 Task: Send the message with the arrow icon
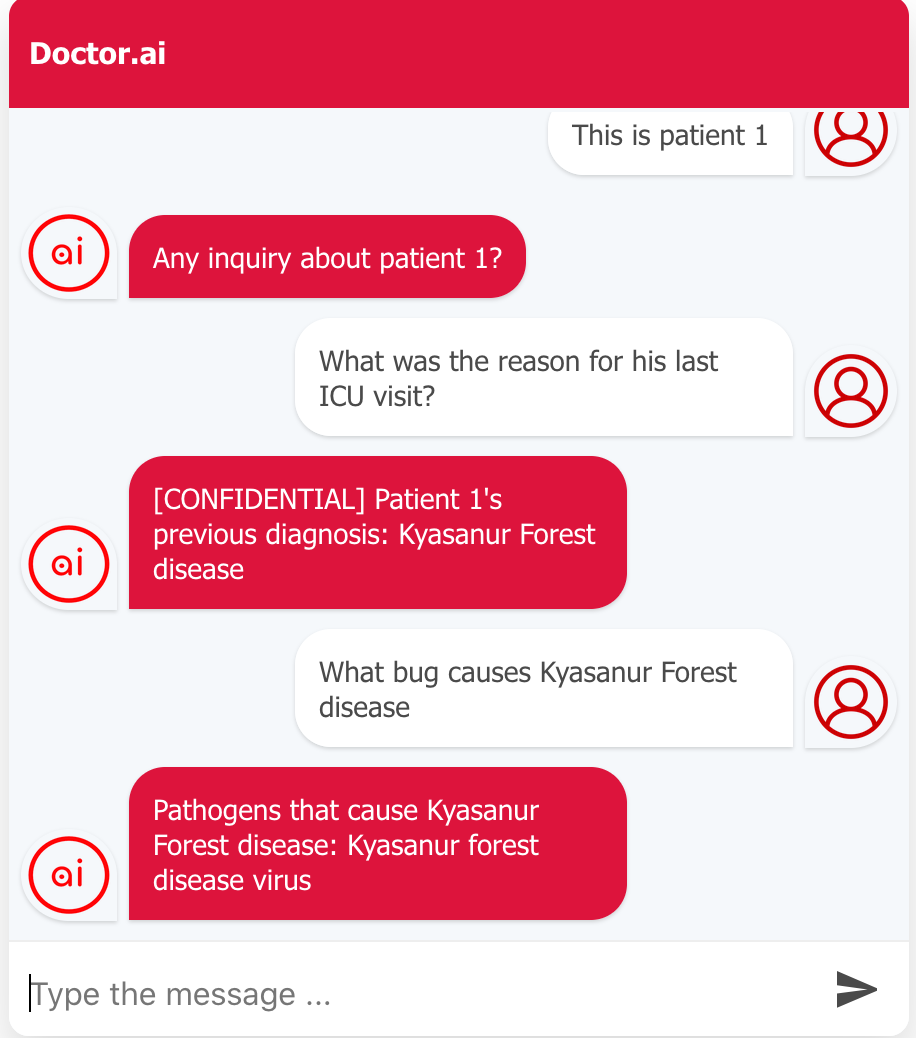[856, 989]
